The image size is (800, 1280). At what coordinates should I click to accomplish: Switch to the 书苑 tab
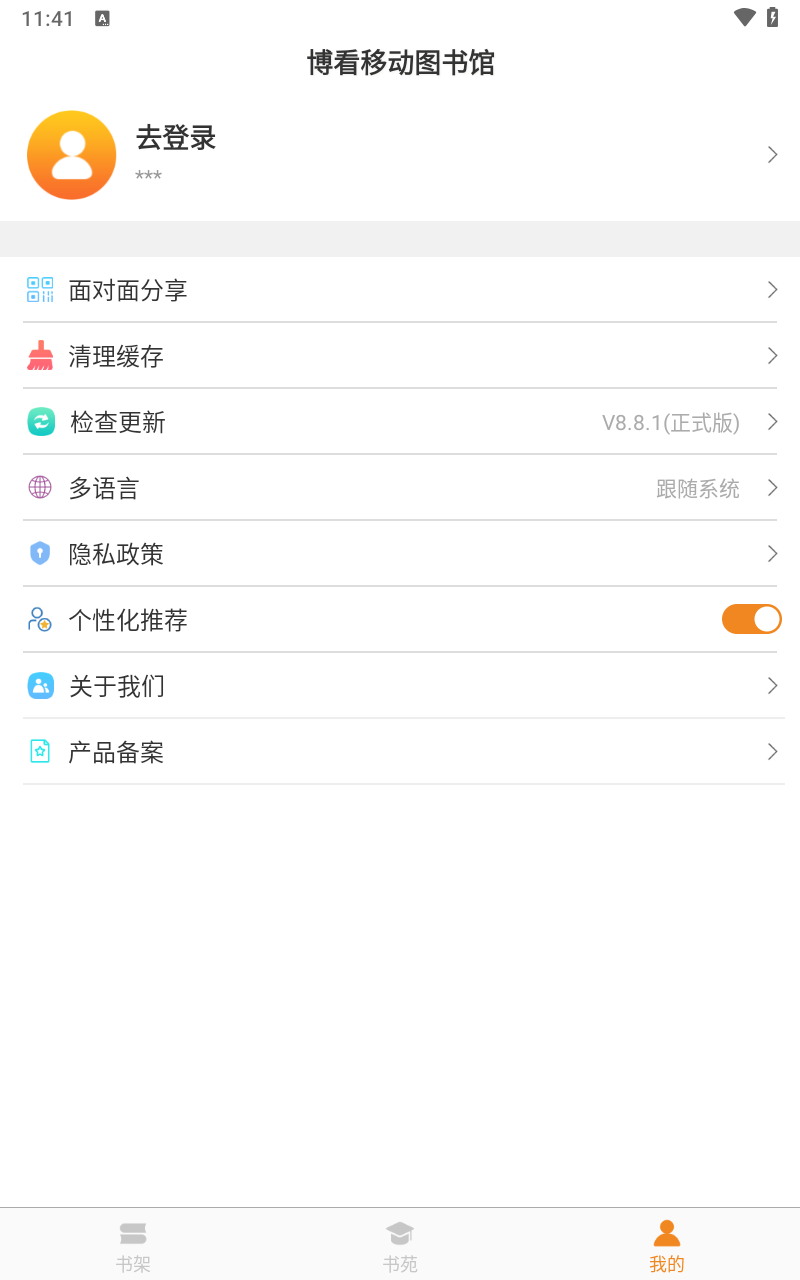pyautogui.click(x=400, y=1243)
